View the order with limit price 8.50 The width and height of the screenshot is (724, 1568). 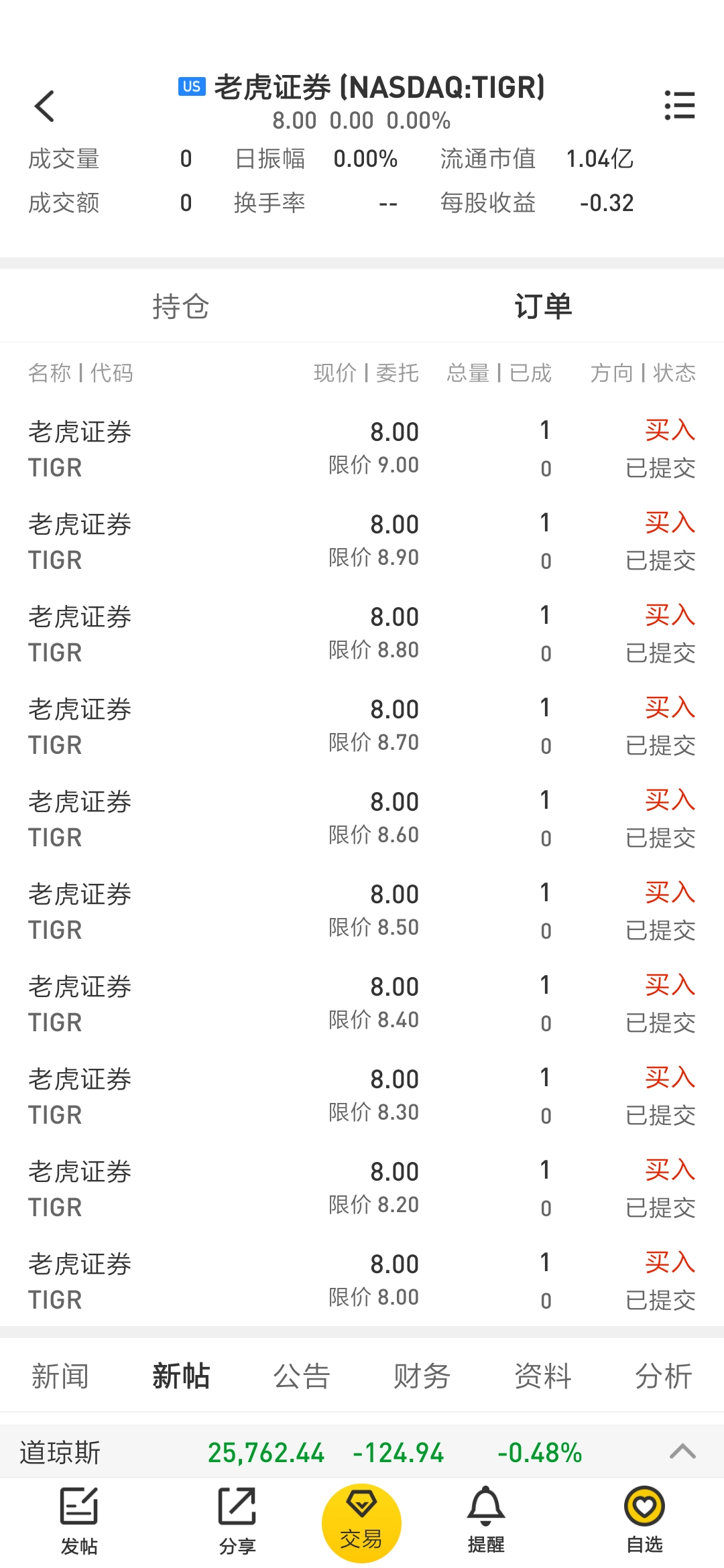click(362, 911)
